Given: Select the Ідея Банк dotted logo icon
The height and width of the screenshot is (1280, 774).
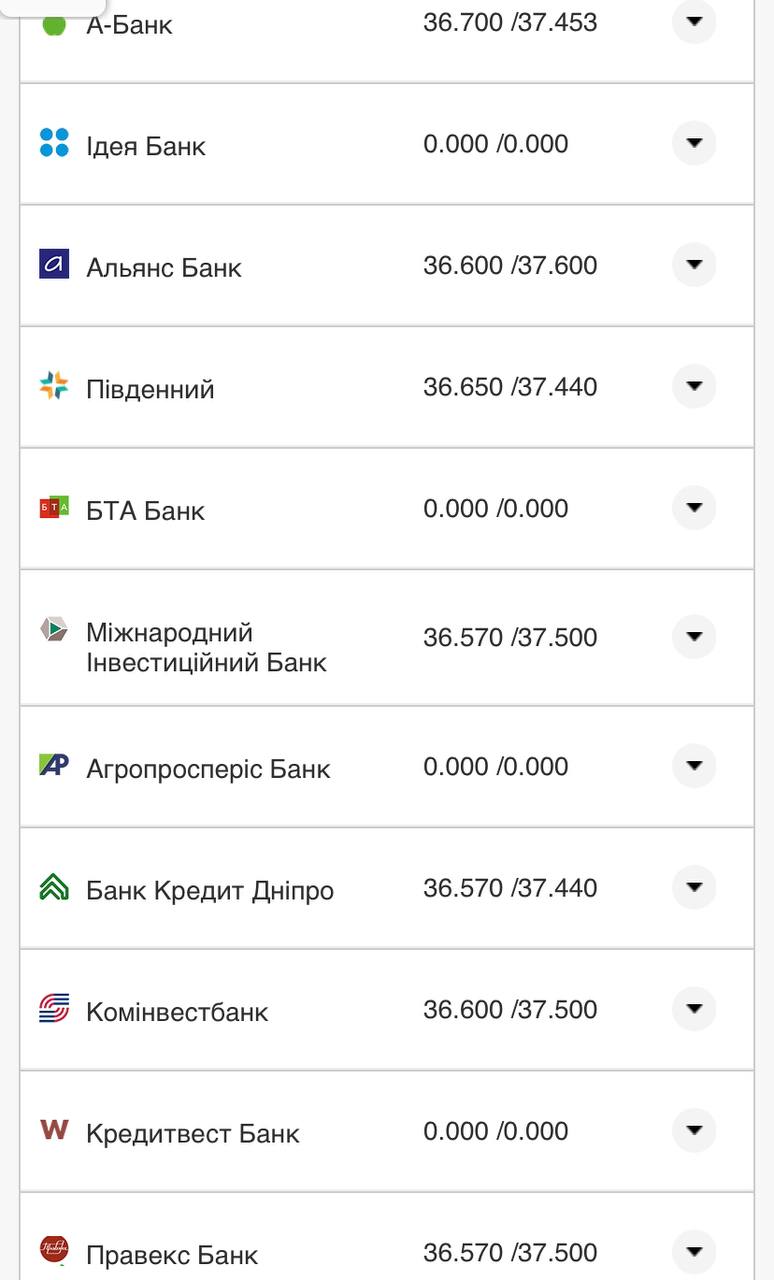Looking at the screenshot, I should point(53,144).
